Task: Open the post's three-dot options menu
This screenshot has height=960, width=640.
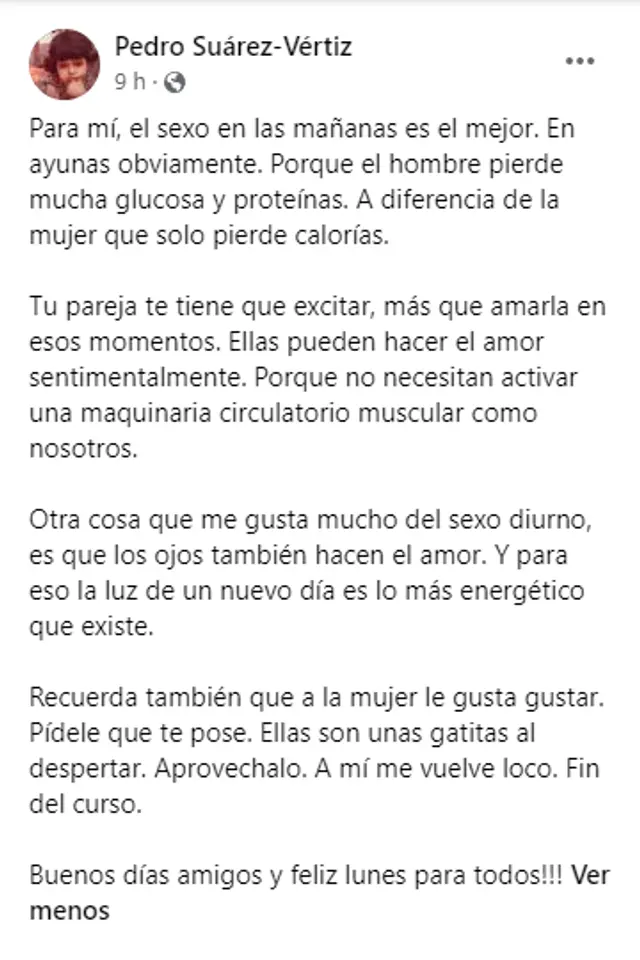Action: (580, 61)
